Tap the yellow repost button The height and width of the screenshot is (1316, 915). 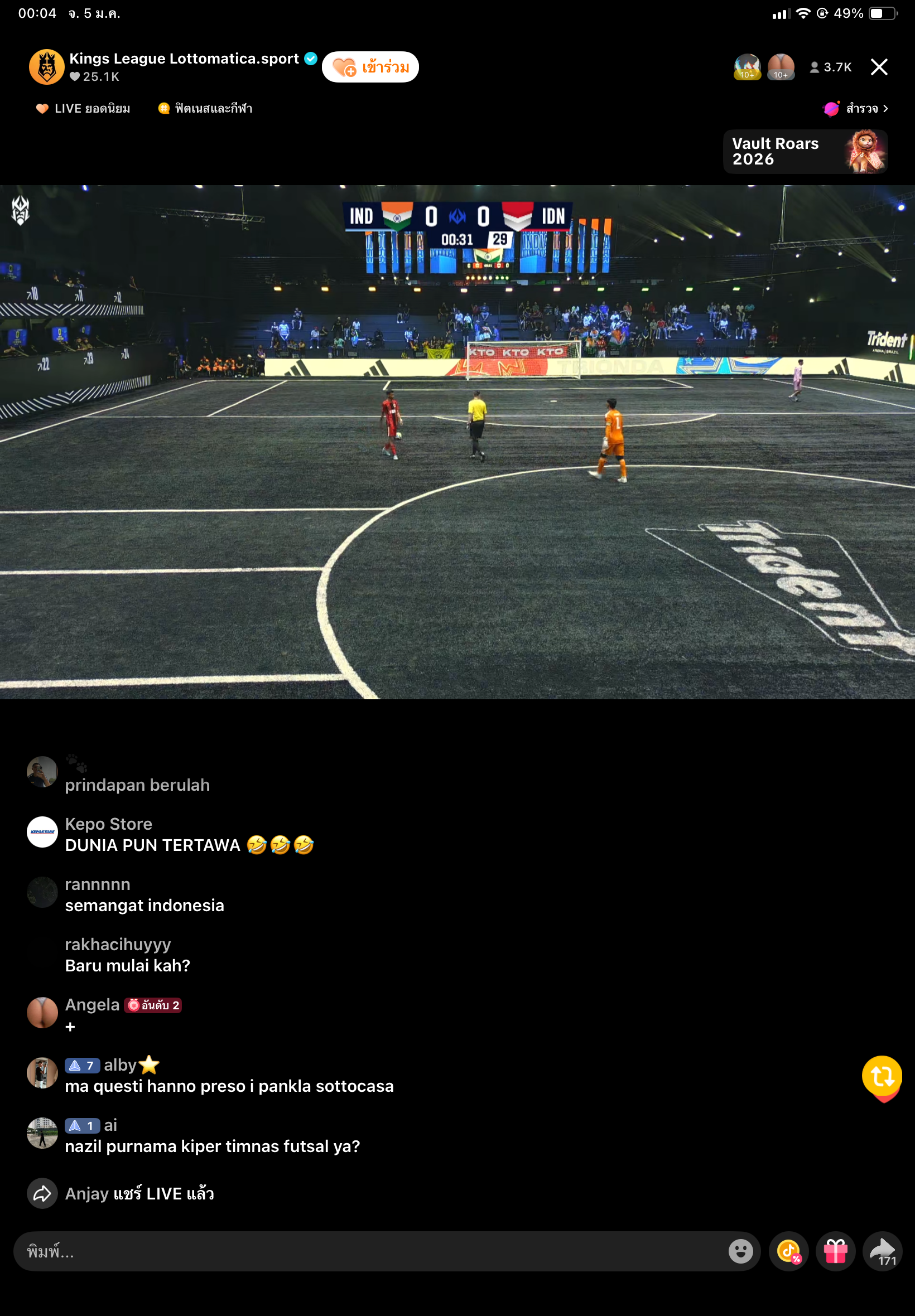point(882,1076)
